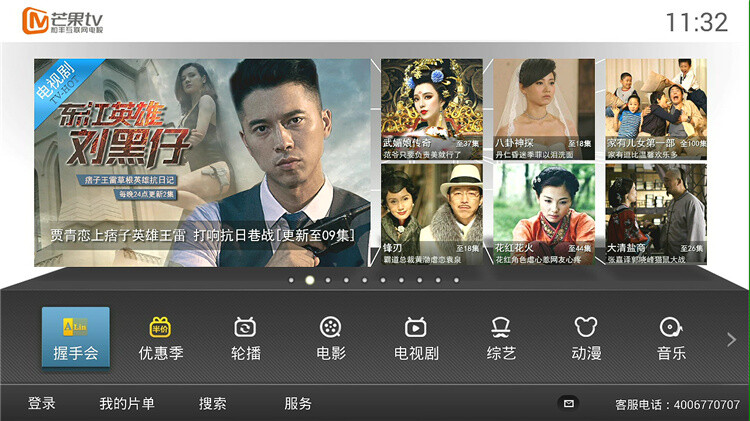The image size is (750, 421).
Task: Open the 东江英雄刘黑仔 featured banner
Action: pos(200,162)
